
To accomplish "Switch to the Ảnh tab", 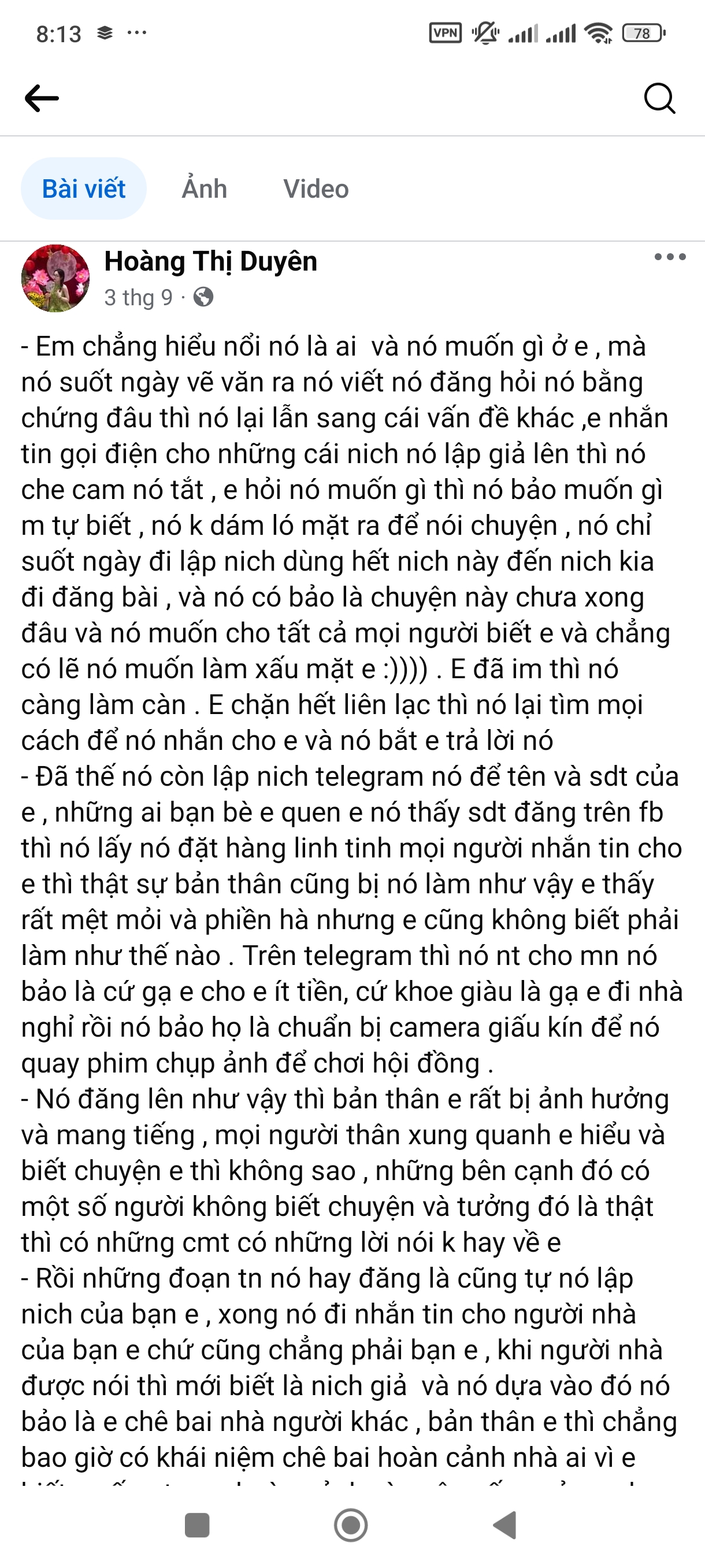I will (205, 188).
